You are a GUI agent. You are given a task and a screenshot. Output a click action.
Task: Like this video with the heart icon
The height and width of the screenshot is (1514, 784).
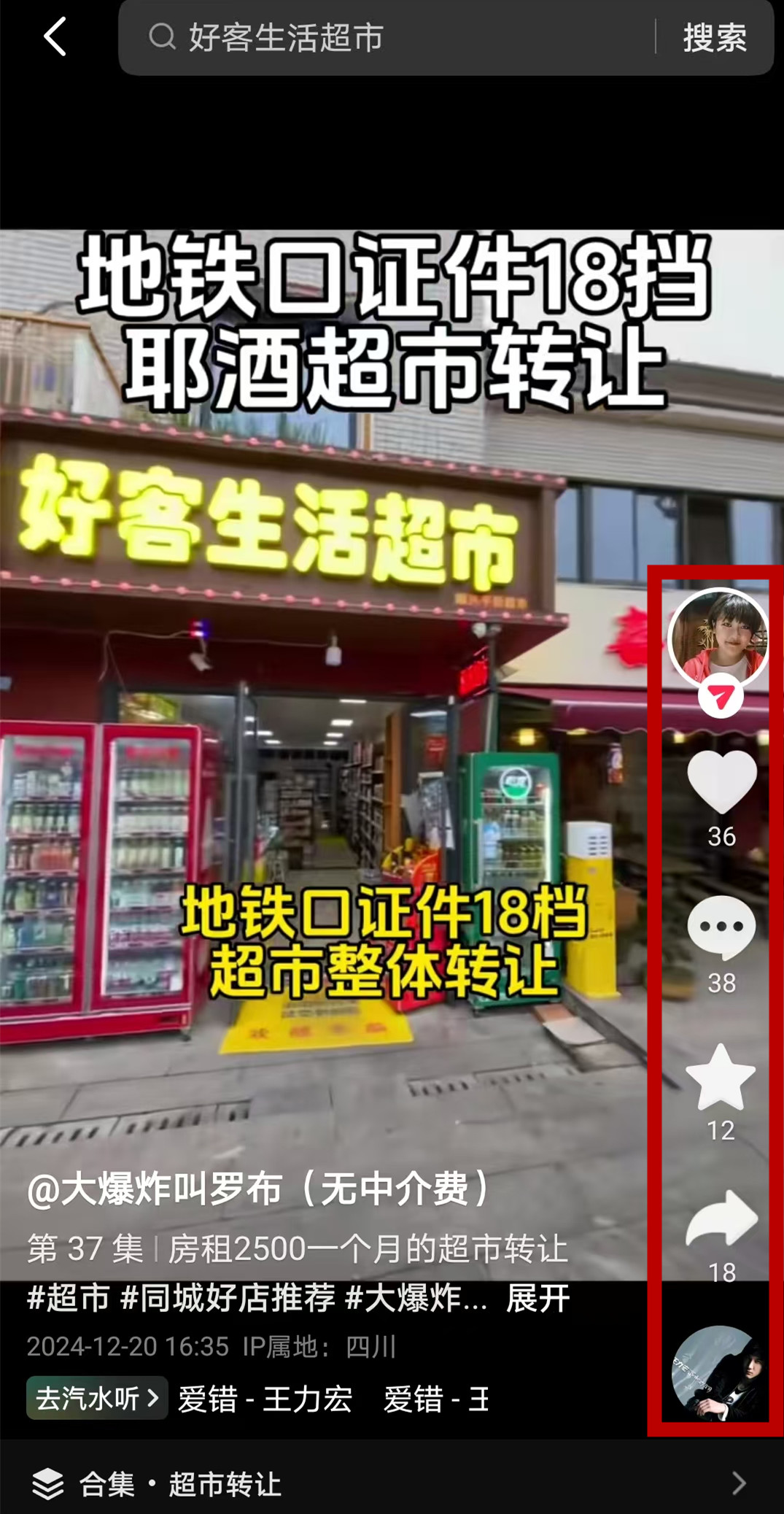[722, 782]
